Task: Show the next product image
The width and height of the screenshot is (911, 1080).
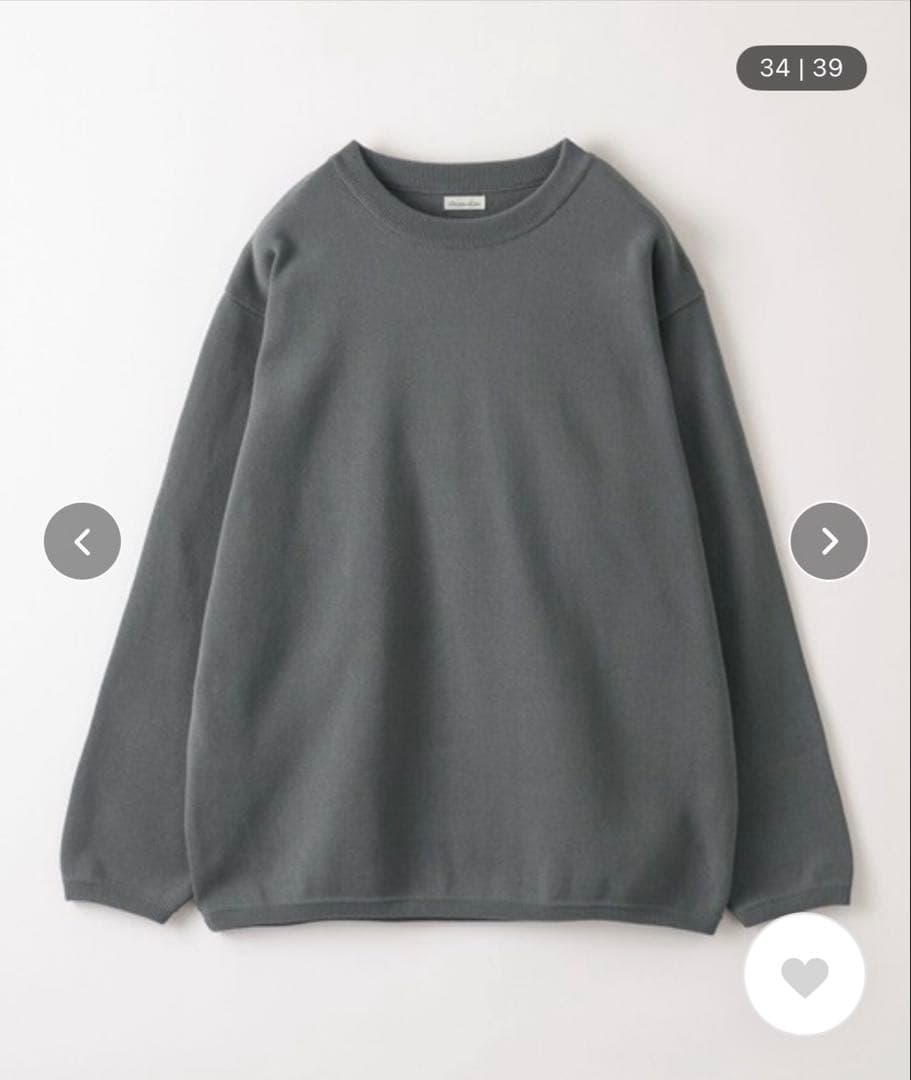Action: click(829, 541)
